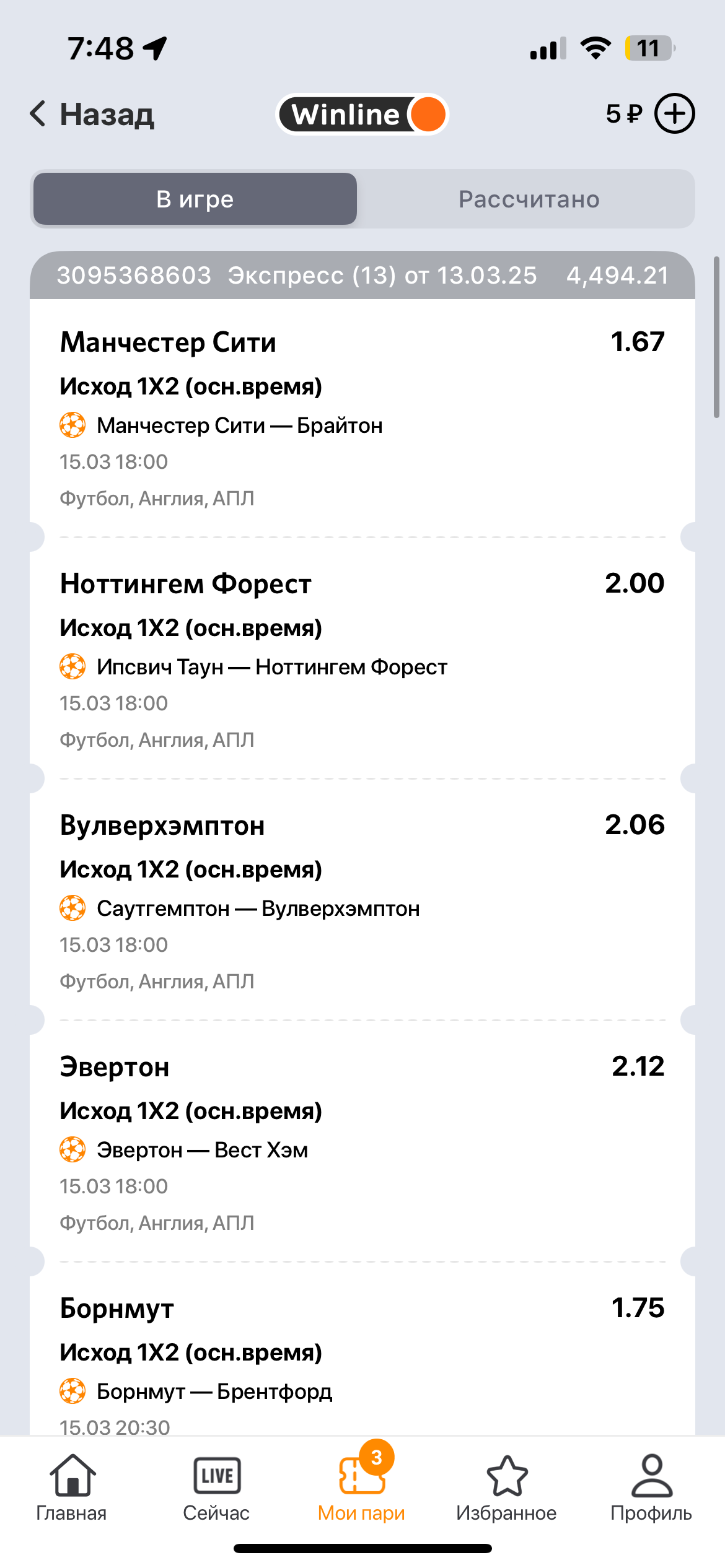This screenshot has height=1568, width=725.
Task: Select the В игре tab
Action: click(195, 199)
